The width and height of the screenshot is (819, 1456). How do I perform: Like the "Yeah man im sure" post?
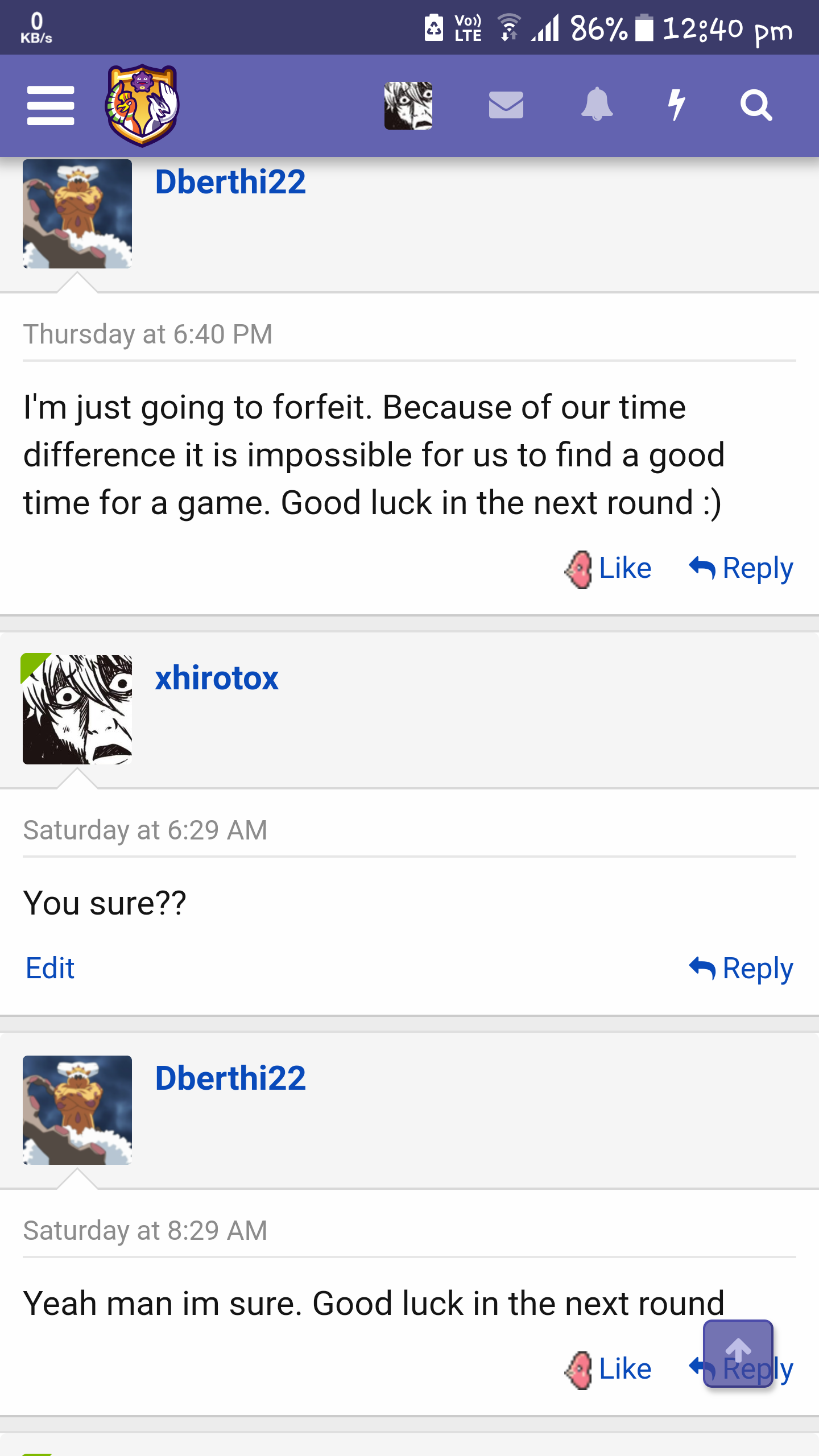tap(608, 1370)
